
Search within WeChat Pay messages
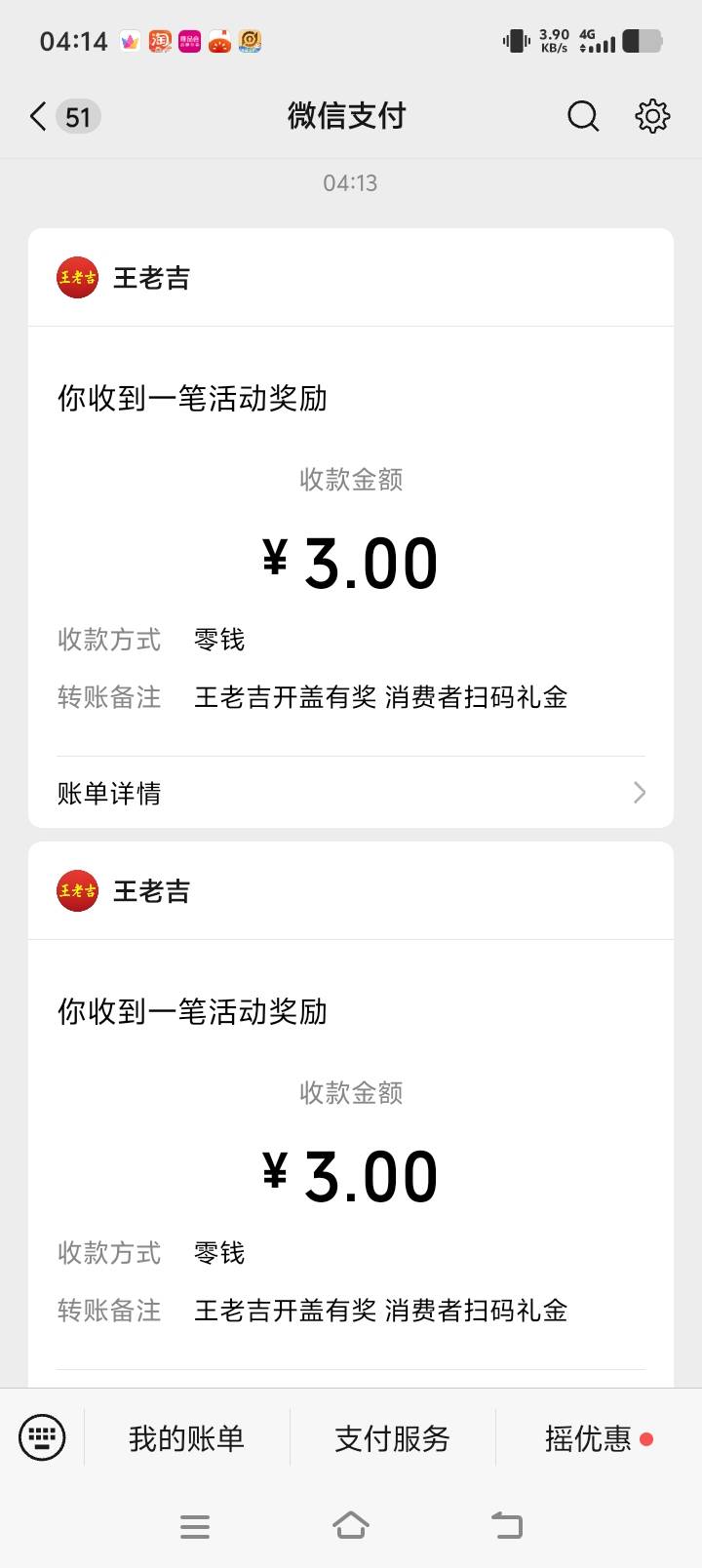click(x=583, y=116)
